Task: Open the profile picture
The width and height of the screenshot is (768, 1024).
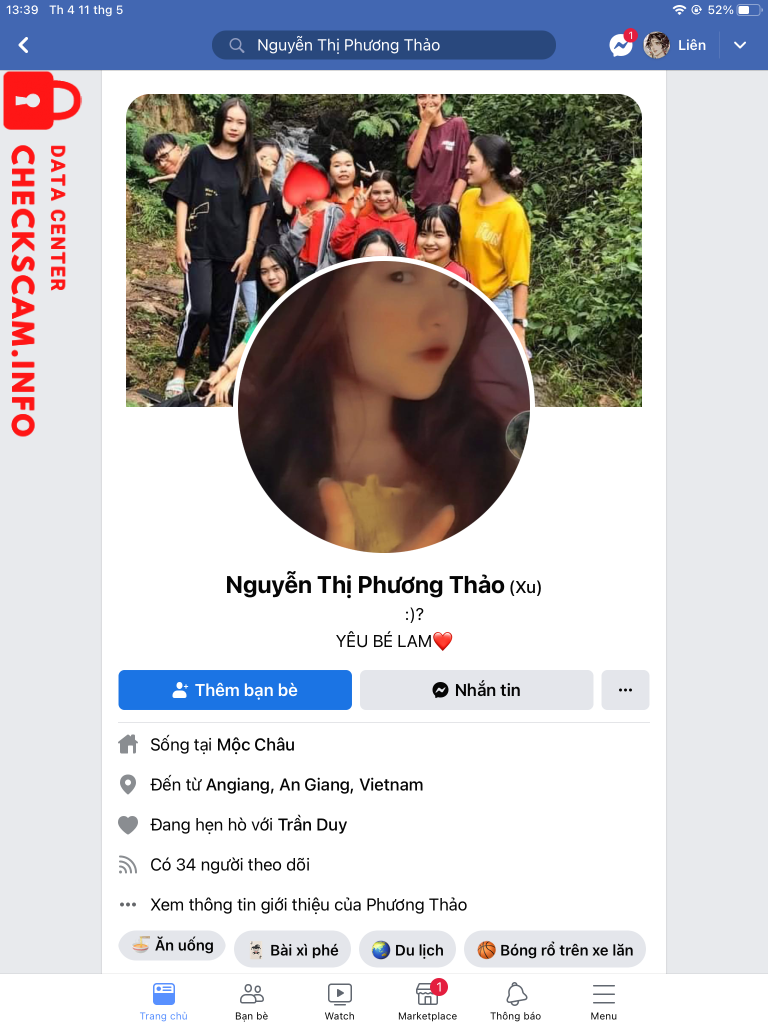Action: pos(384,405)
